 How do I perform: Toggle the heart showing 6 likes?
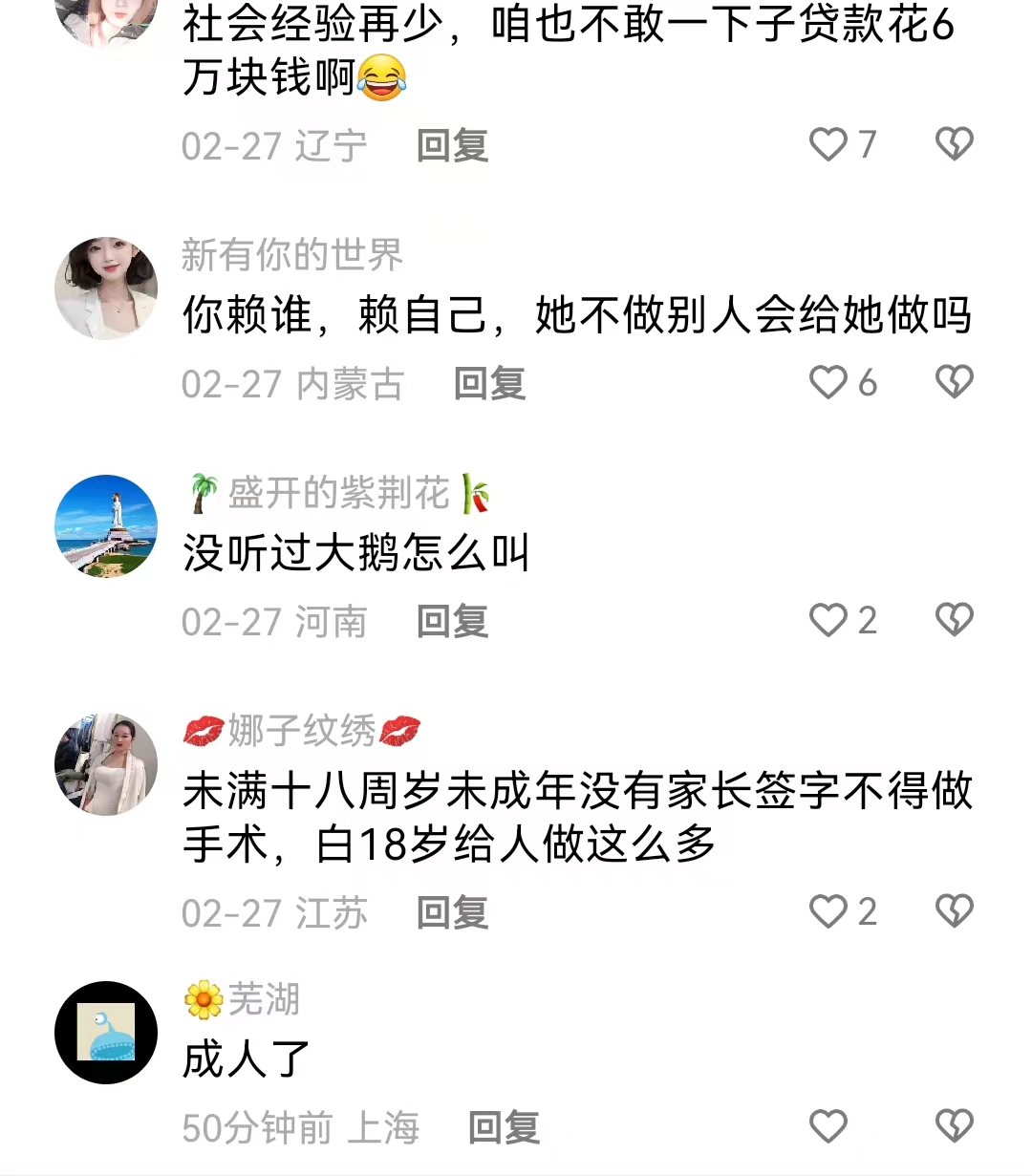coord(828,381)
